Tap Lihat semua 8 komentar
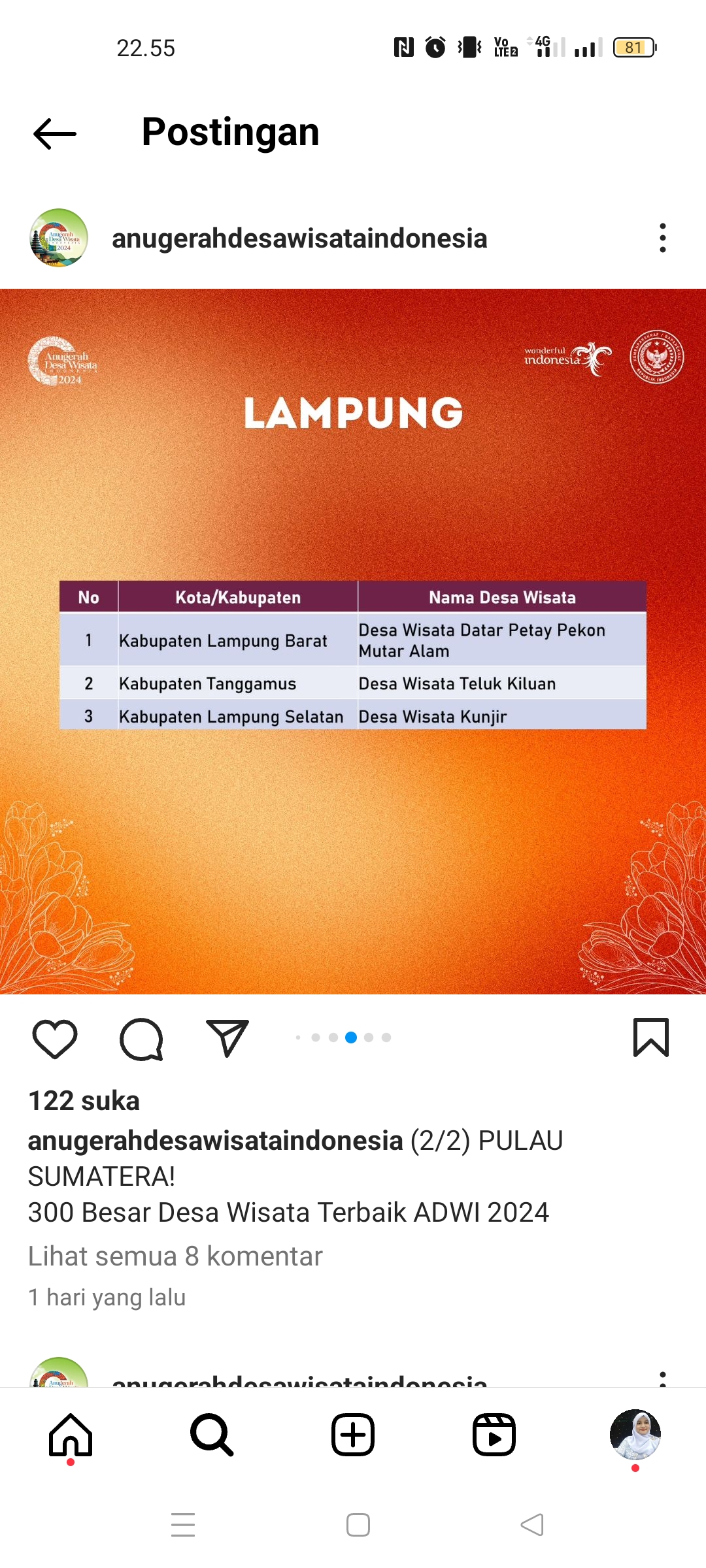This screenshot has width=706, height=1568. click(x=175, y=1256)
